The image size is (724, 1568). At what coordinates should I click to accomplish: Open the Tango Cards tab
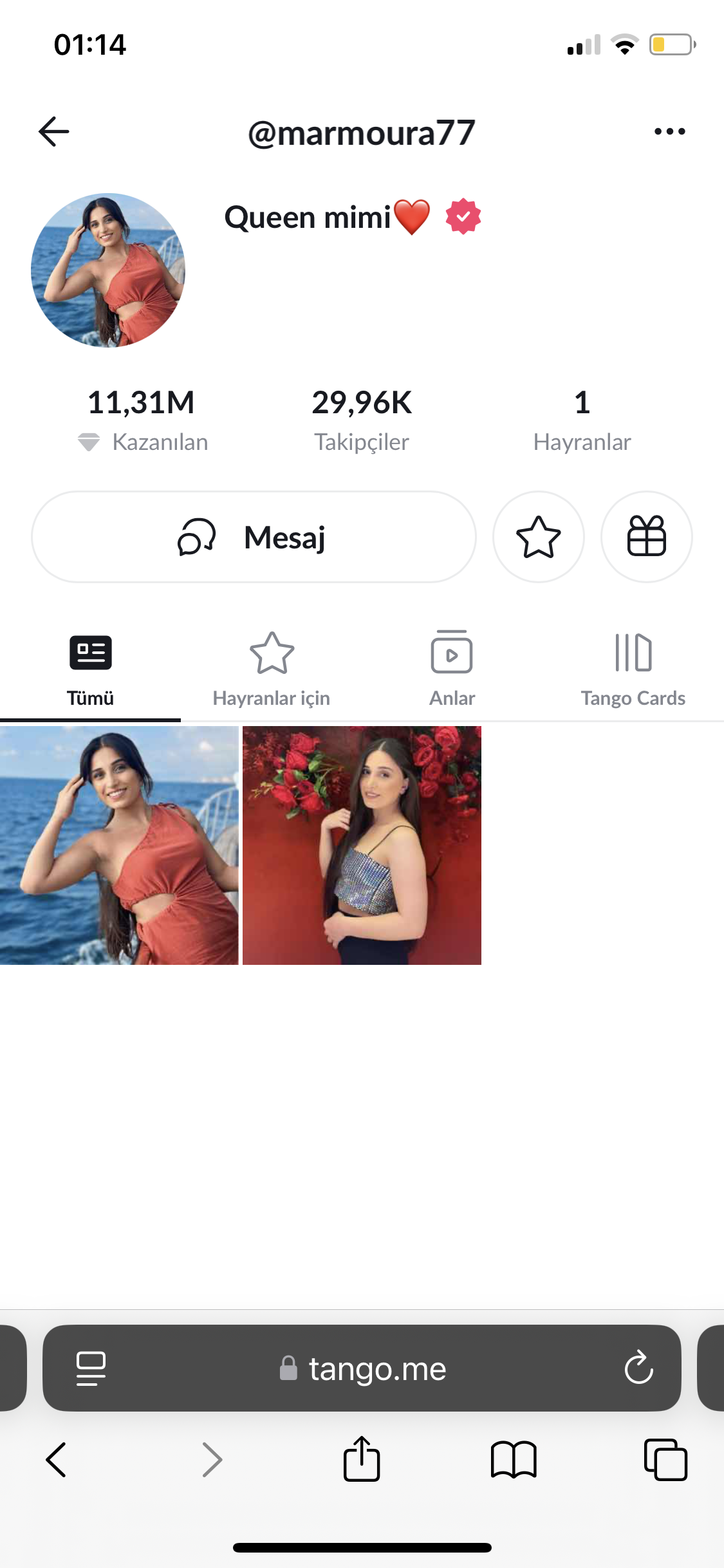pyautogui.click(x=633, y=669)
